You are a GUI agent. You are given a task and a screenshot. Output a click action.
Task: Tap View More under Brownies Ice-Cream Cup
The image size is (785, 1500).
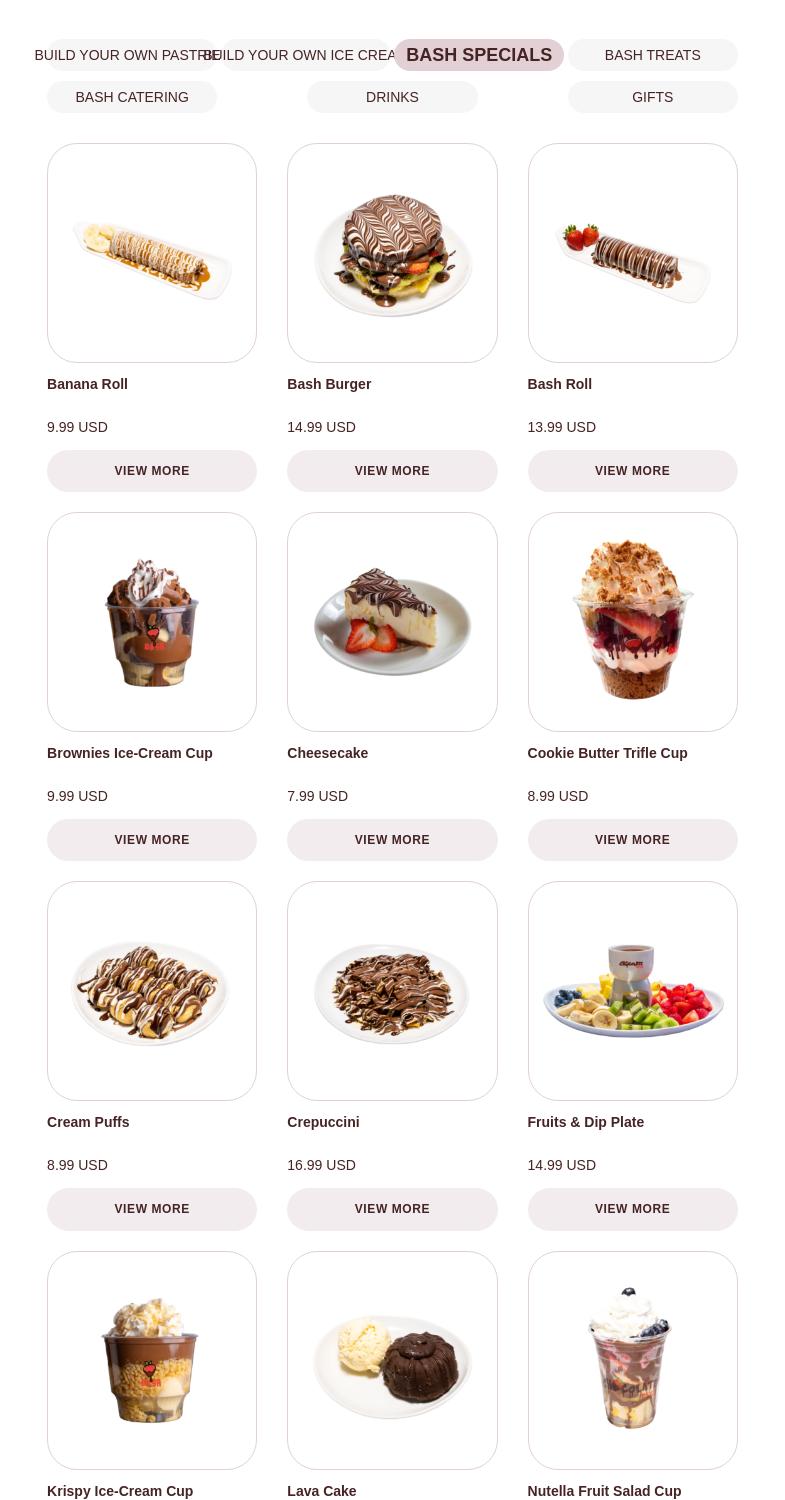point(152,840)
